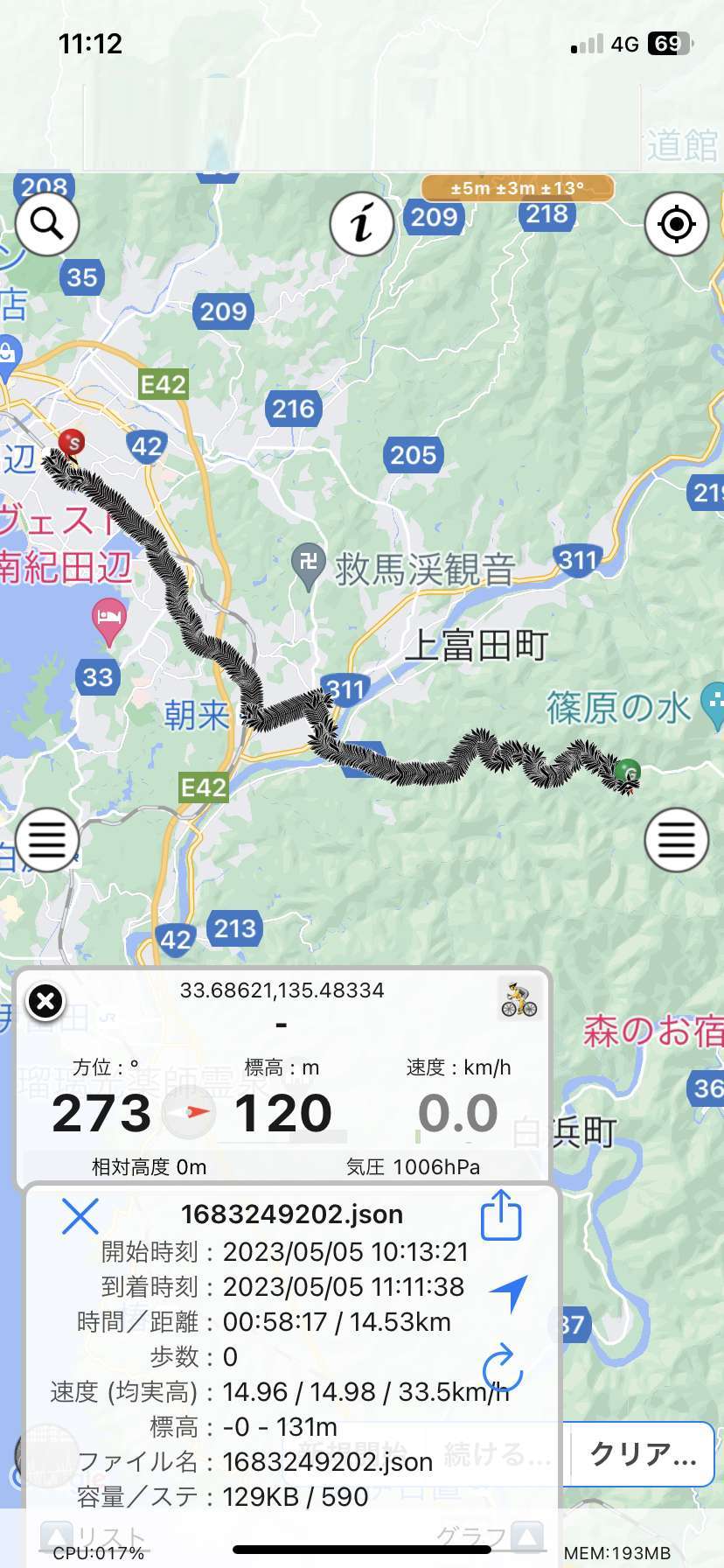Open the left hamburger menu

point(46,840)
